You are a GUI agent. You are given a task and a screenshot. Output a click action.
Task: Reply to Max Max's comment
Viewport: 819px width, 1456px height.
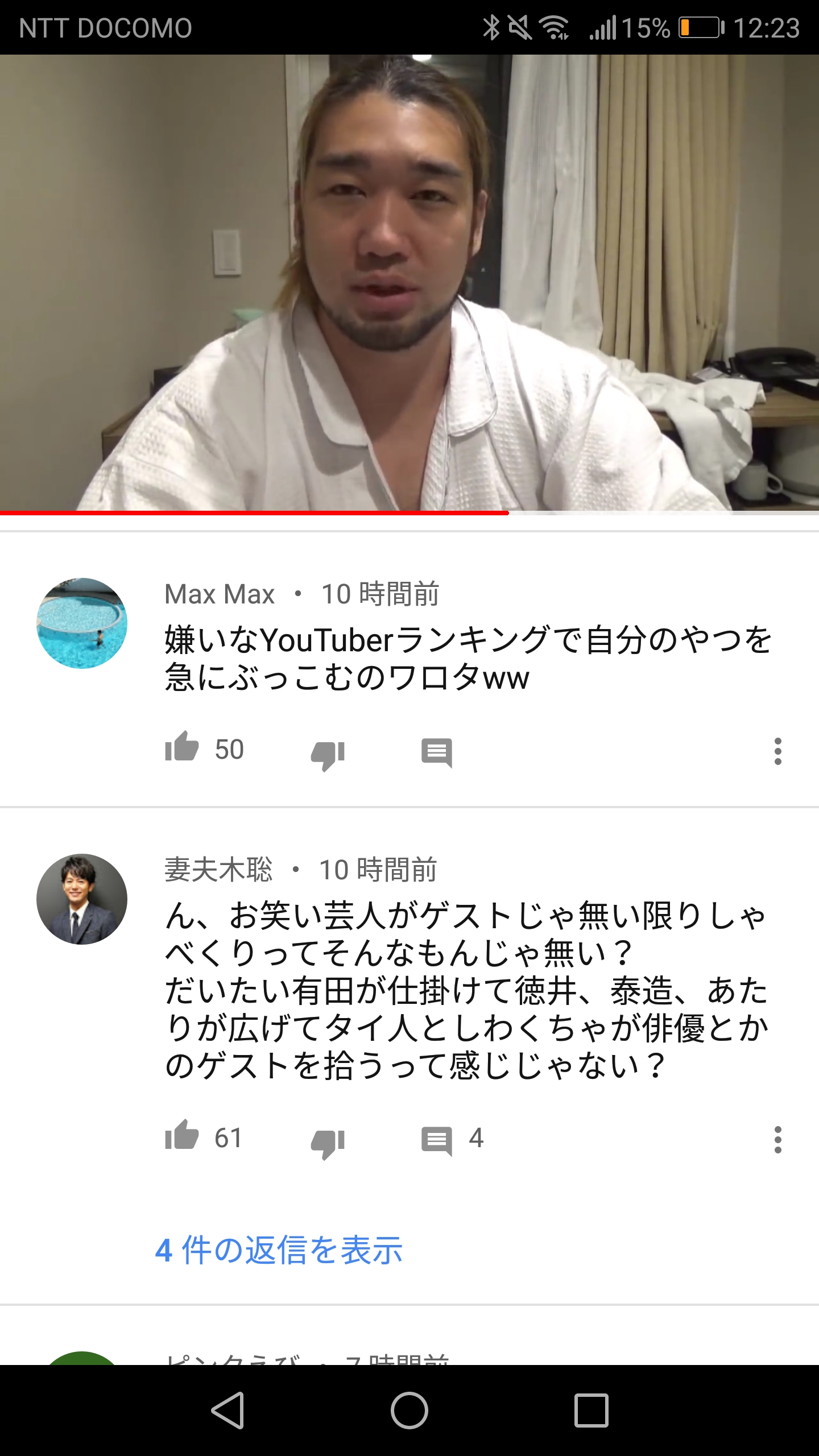436,752
